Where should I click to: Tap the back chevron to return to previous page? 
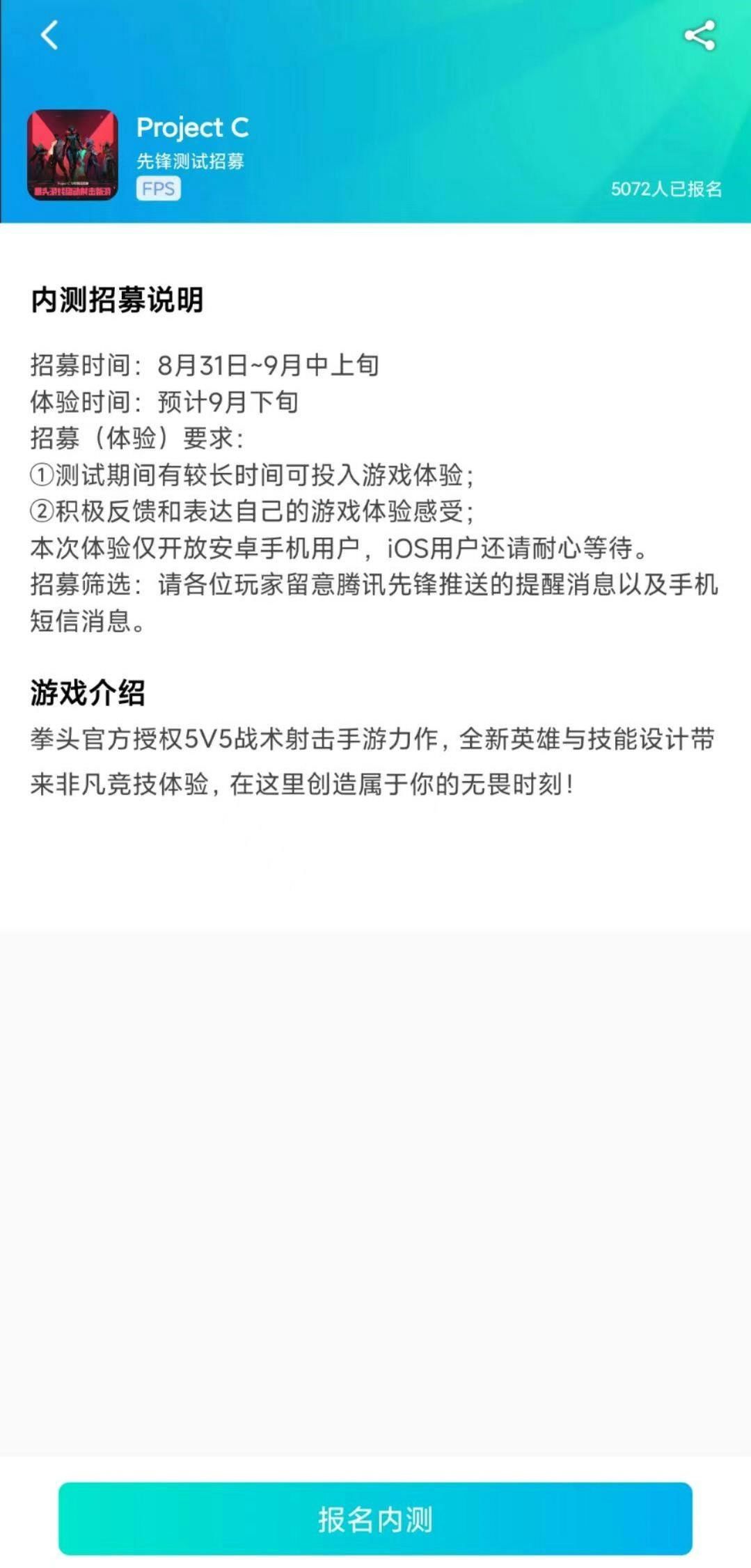coord(49,36)
